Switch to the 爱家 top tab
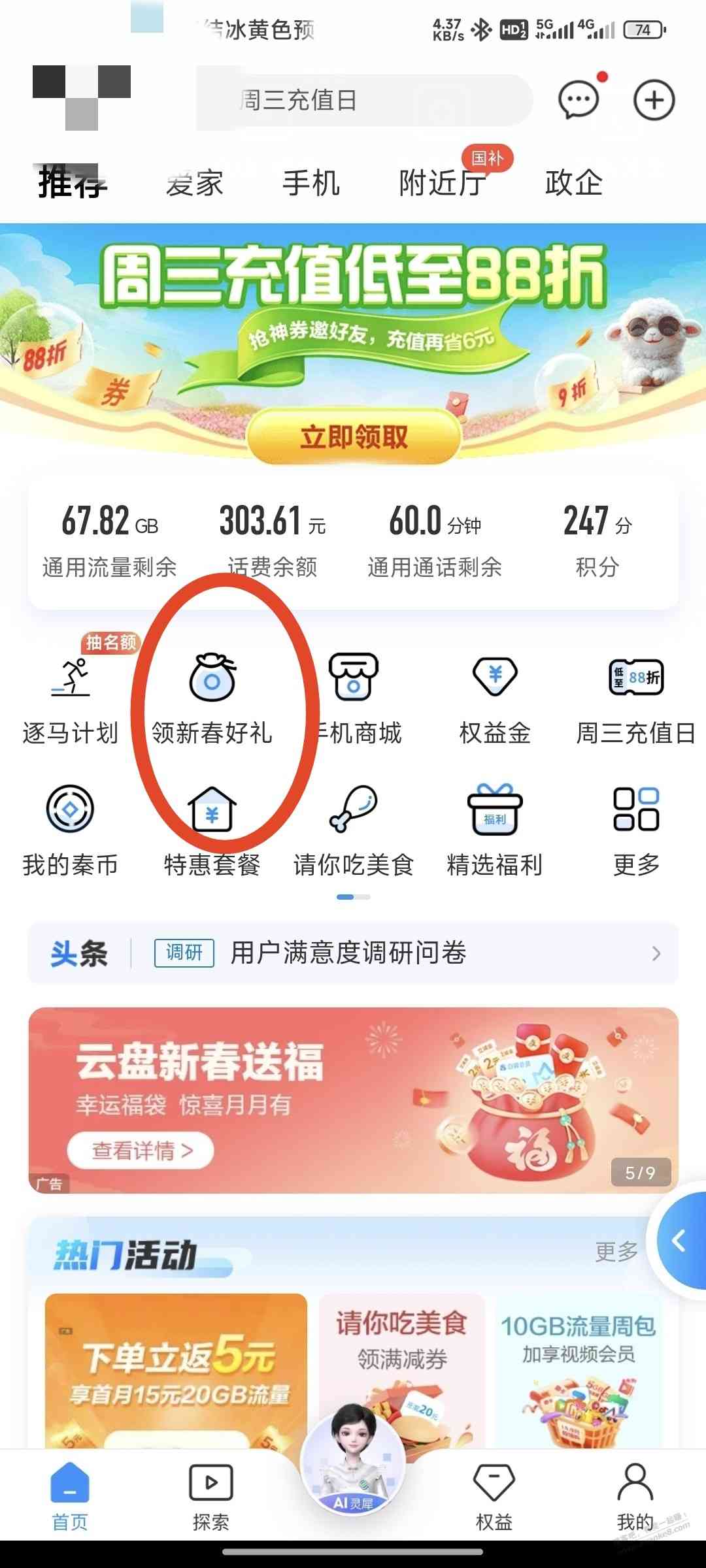Screen dimensions: 706x1568 [195, 182]
